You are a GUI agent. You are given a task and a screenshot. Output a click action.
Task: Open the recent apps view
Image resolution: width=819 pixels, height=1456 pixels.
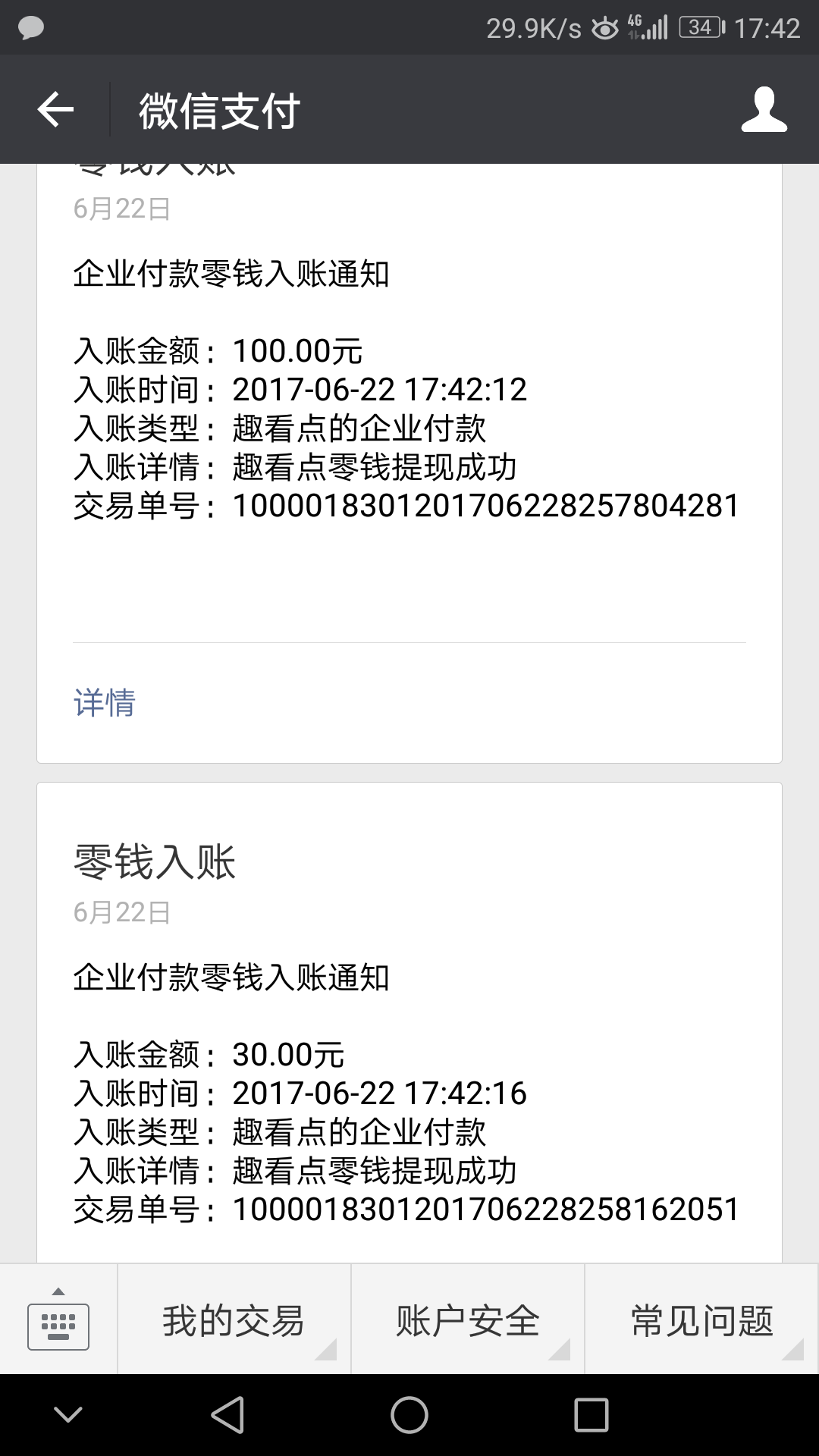(x=591, y=1415)
